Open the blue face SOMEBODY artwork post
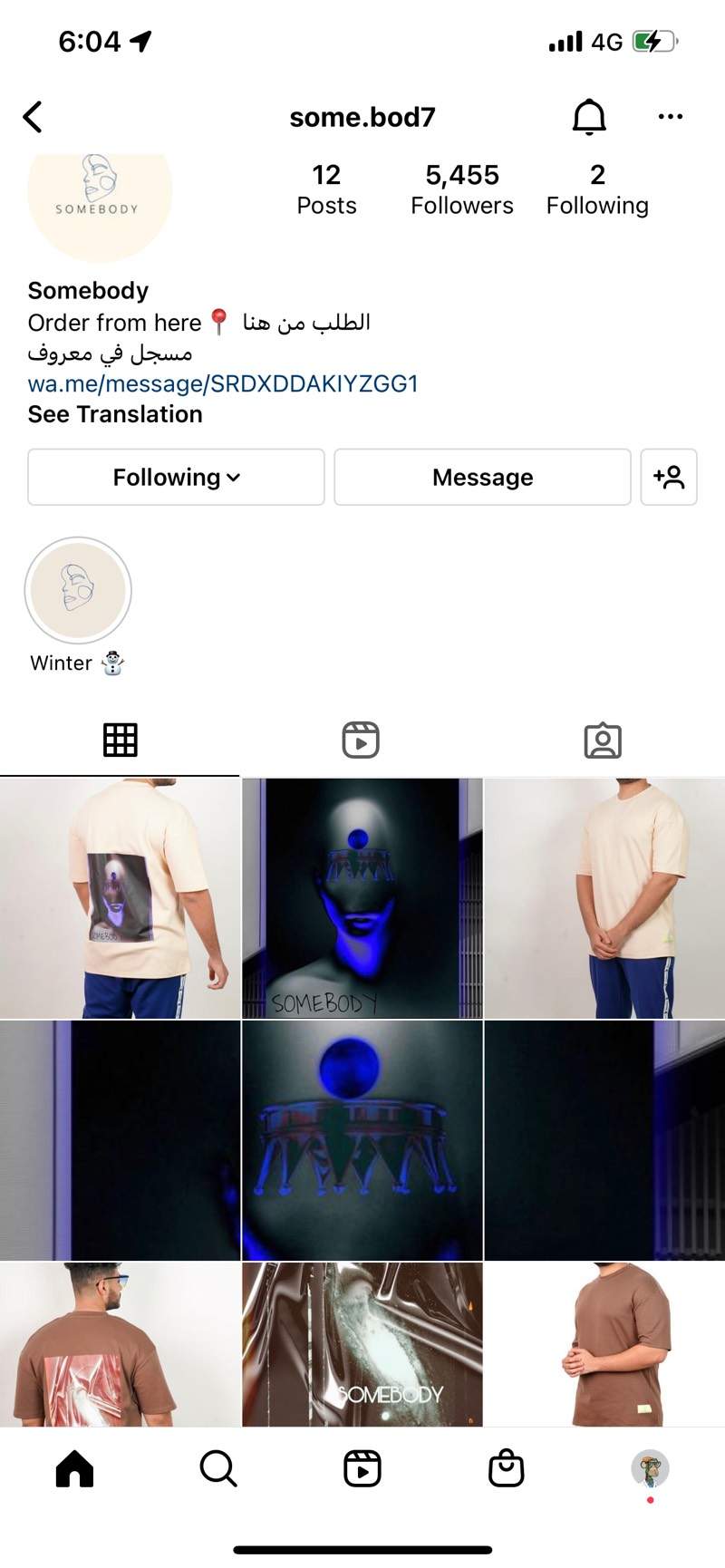The image size is (725, 1568). coord(362,897)
